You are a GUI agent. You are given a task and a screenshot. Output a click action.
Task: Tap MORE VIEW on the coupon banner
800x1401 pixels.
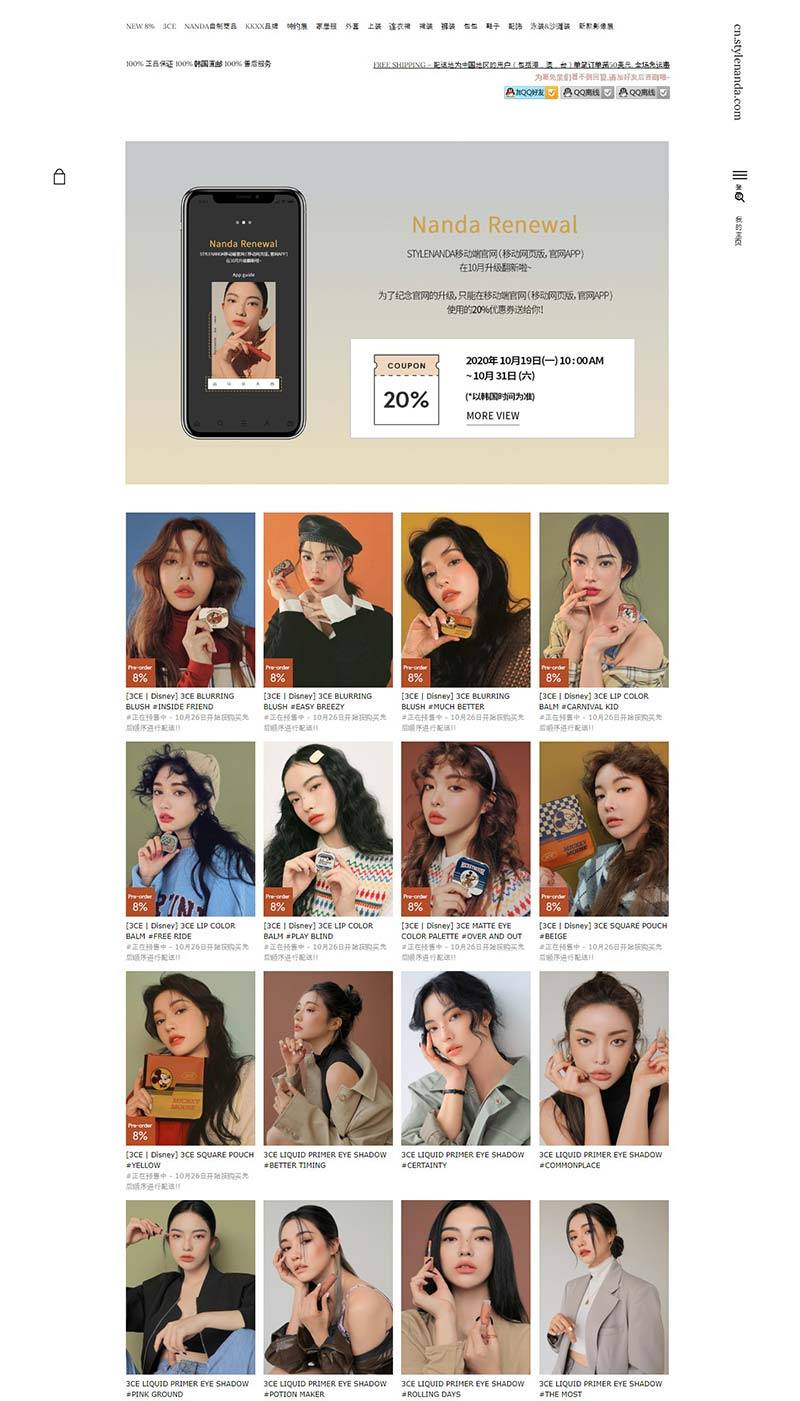coord(493,416)
